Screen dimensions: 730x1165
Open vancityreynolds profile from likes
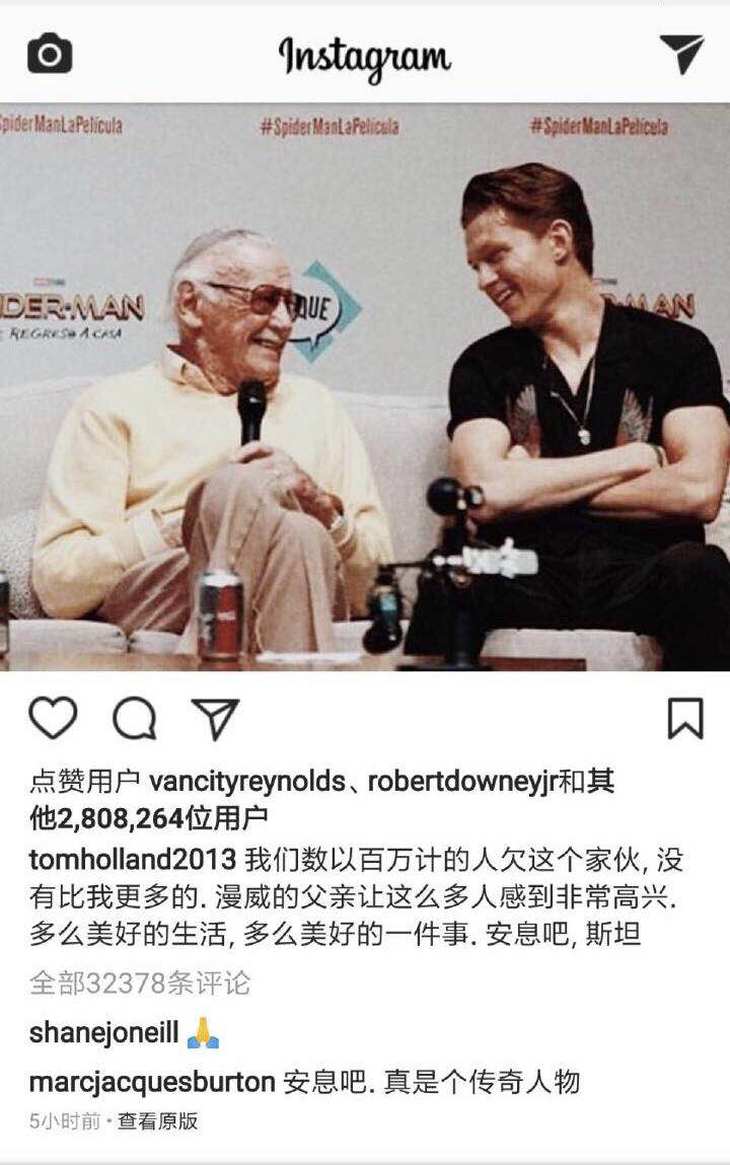pos(246,782)
